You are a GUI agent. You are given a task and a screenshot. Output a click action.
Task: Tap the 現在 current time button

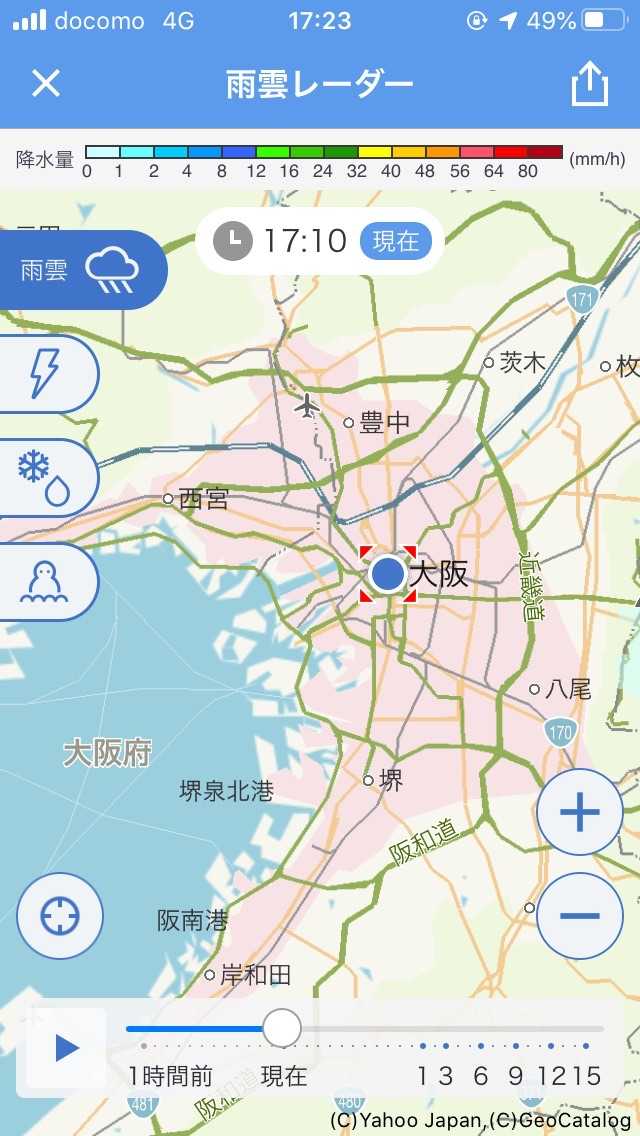click(396, 241)
